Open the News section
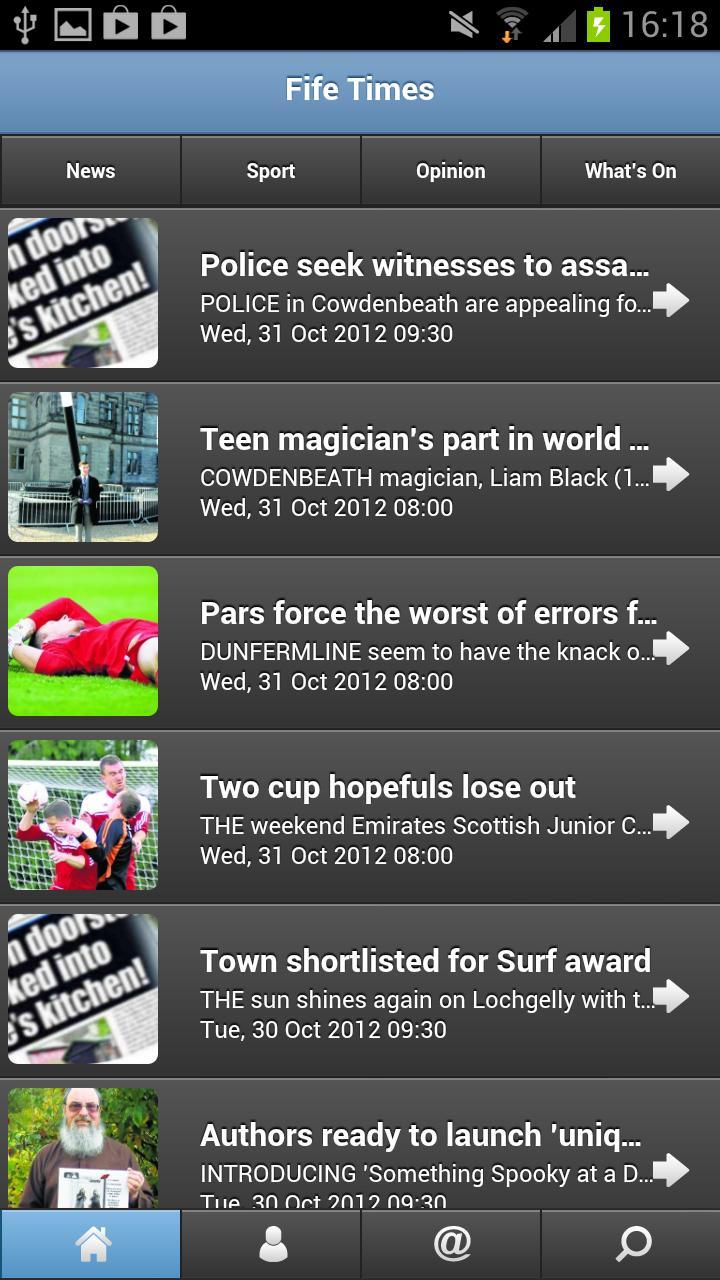 (x=90, y=170)
